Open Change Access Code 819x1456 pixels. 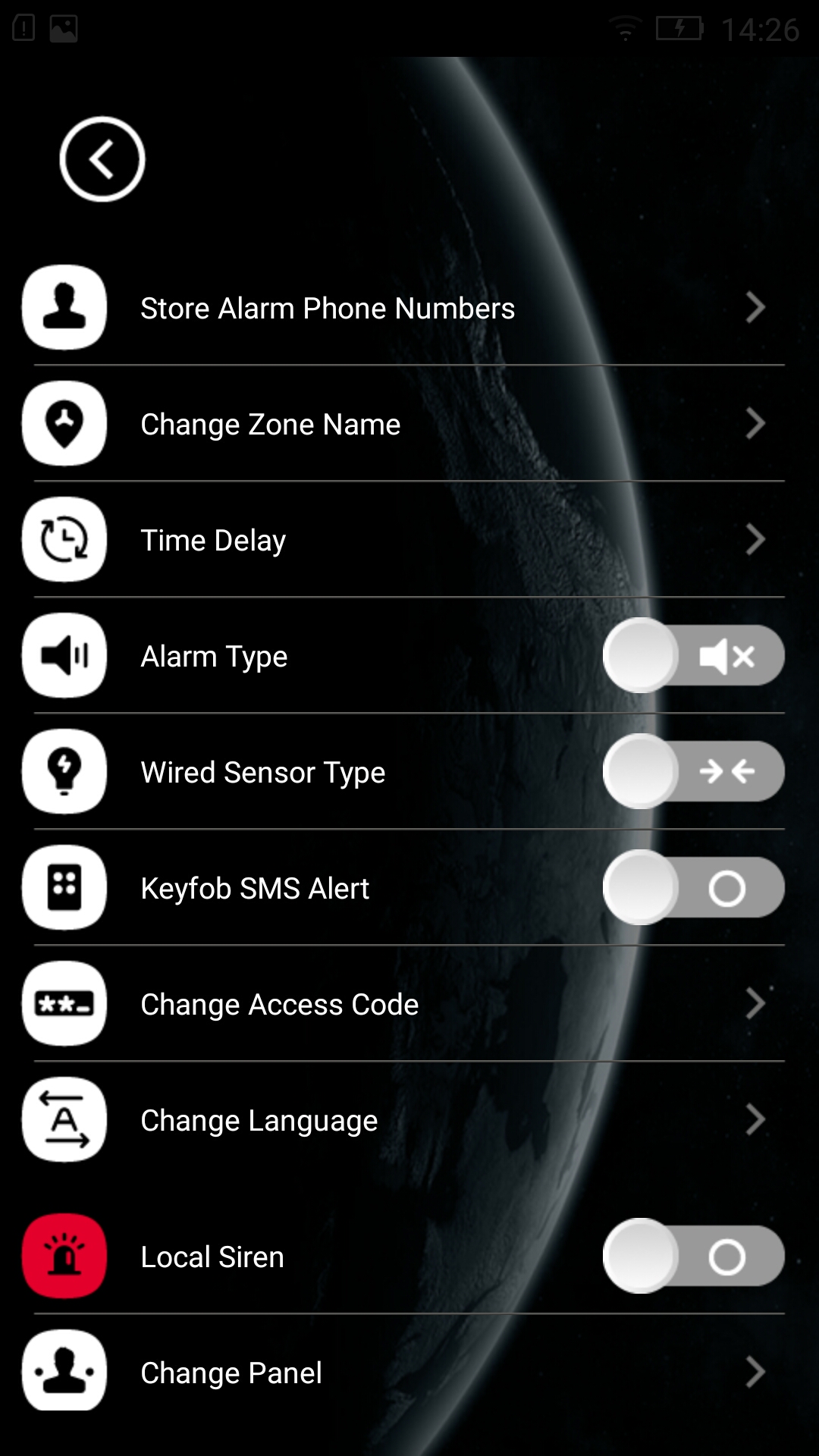point(280,1005)
